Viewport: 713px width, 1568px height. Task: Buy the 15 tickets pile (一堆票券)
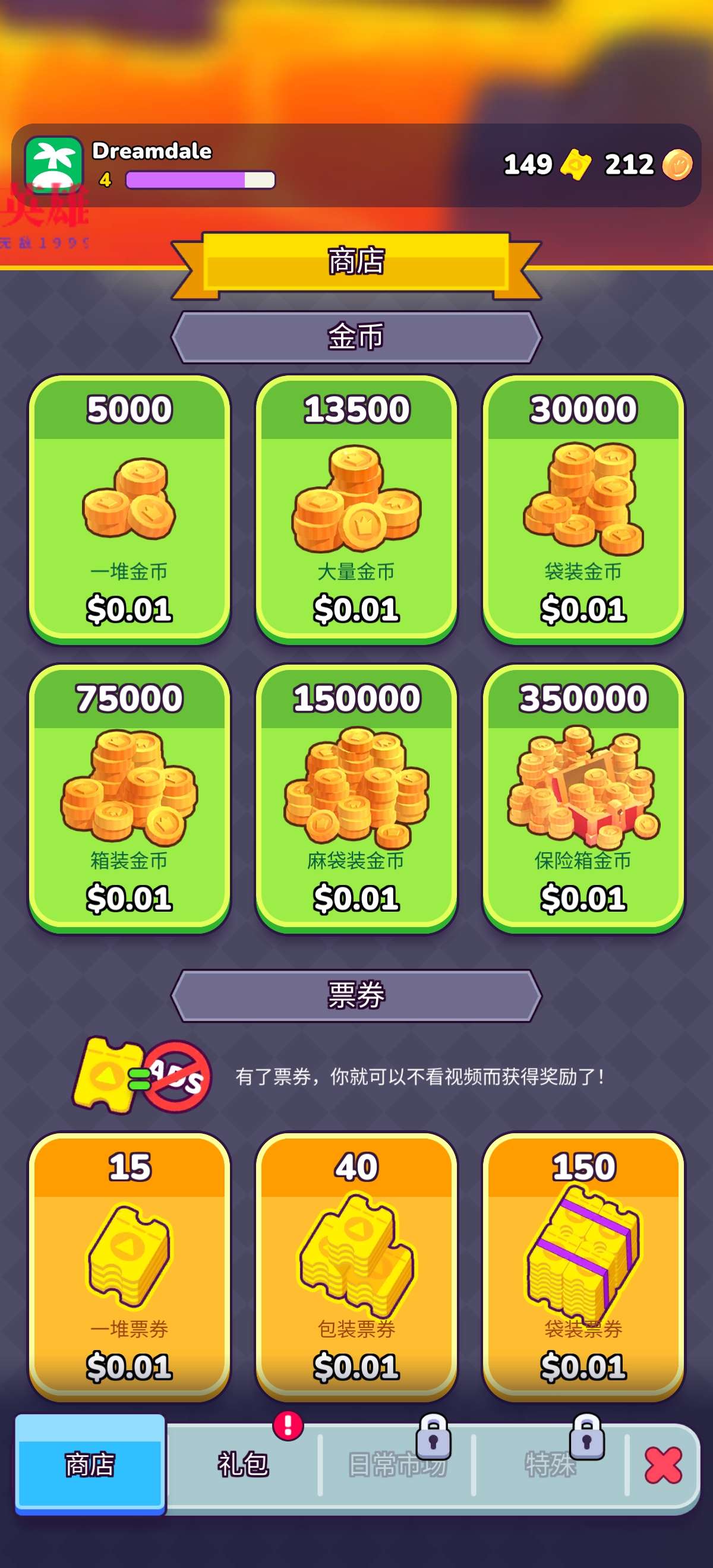click(x=129, y=1266)
